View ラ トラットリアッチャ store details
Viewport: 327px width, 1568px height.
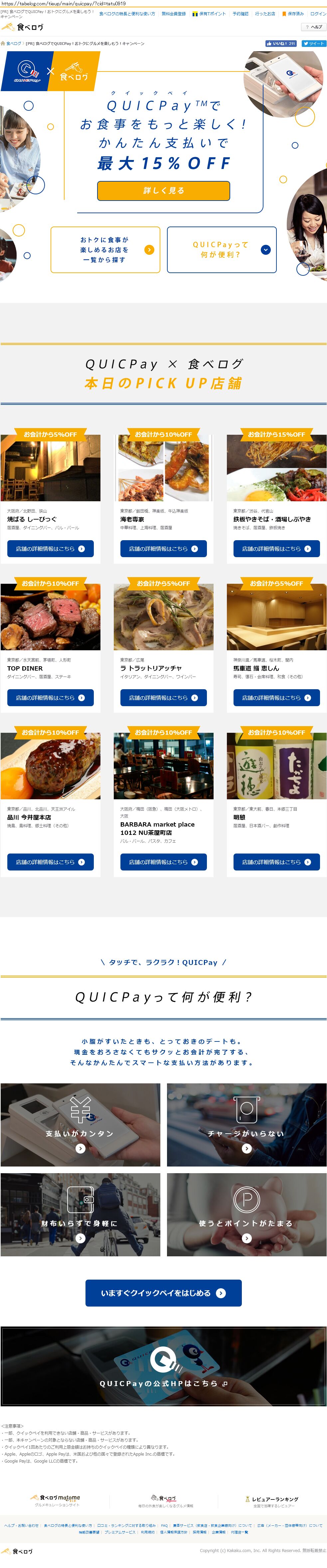pyautogui.click(x=163, y=698)
